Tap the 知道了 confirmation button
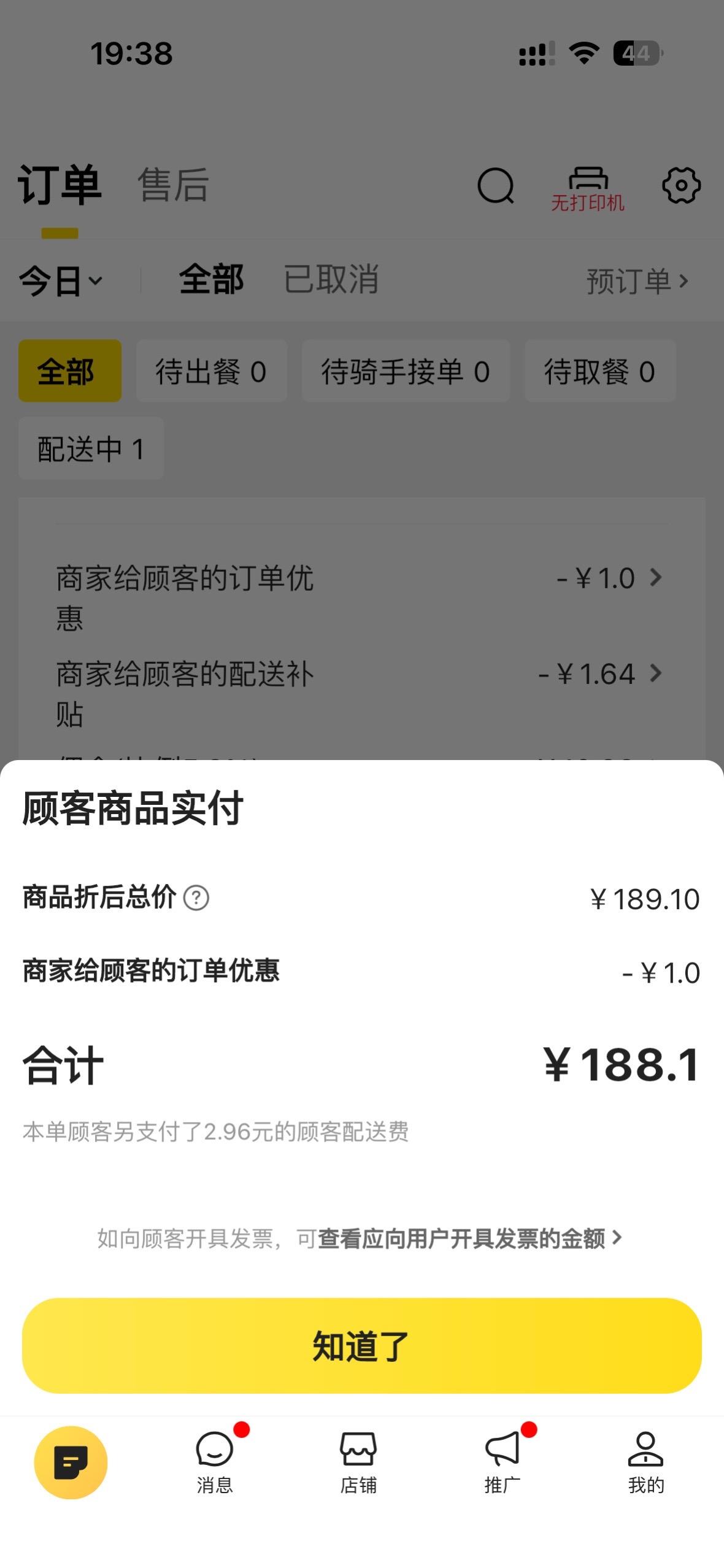 coord(362,1345)
